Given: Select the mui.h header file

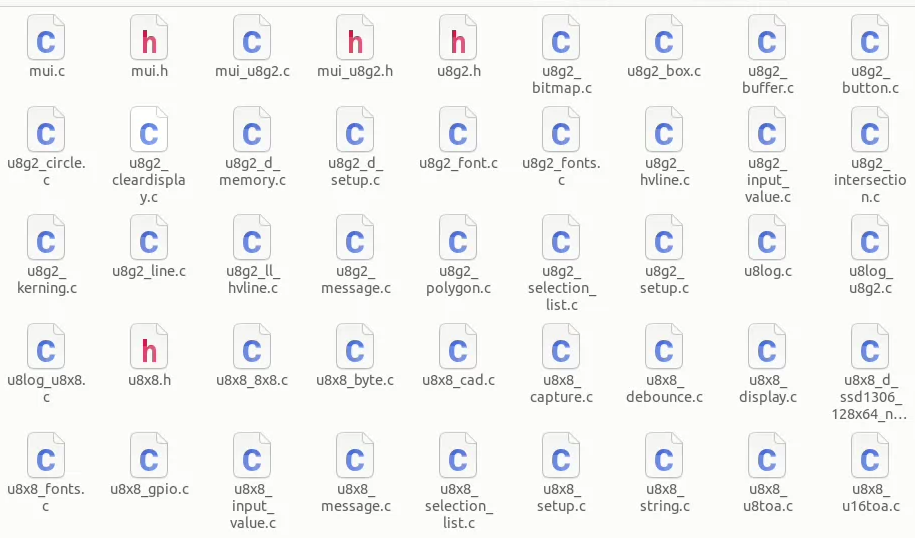Looking at the screenshot, I should point(149,42).
